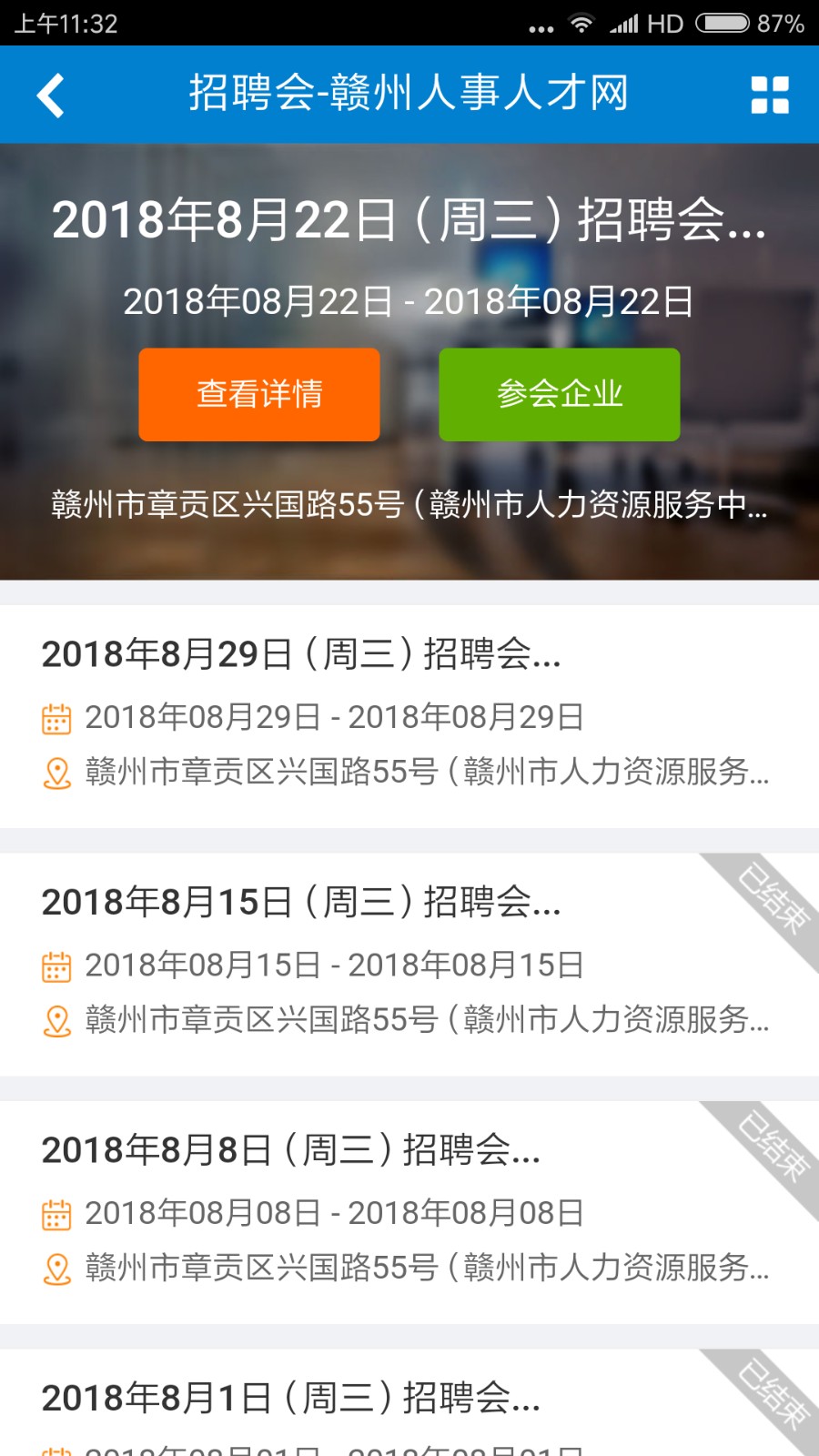Tap the calendar icon beside 8月15日 dates
Screen dimensions: 819x1456
pos(56,965)
